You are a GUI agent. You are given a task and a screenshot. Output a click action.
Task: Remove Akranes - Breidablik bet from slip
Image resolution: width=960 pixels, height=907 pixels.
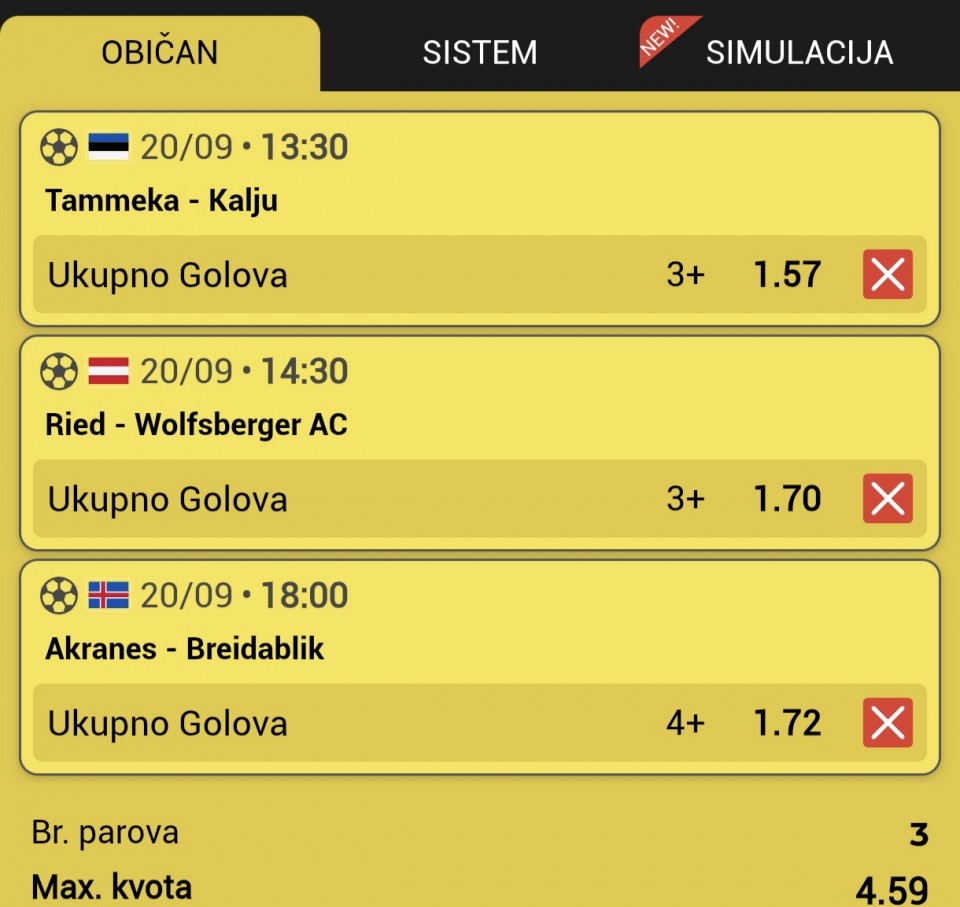click(887, 722)
